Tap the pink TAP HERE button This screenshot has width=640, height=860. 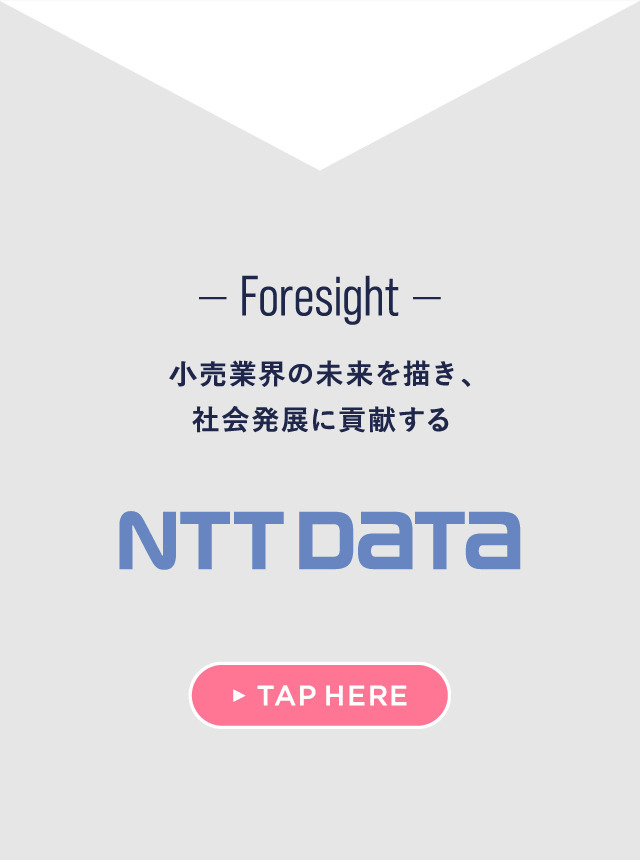[320, 695]
